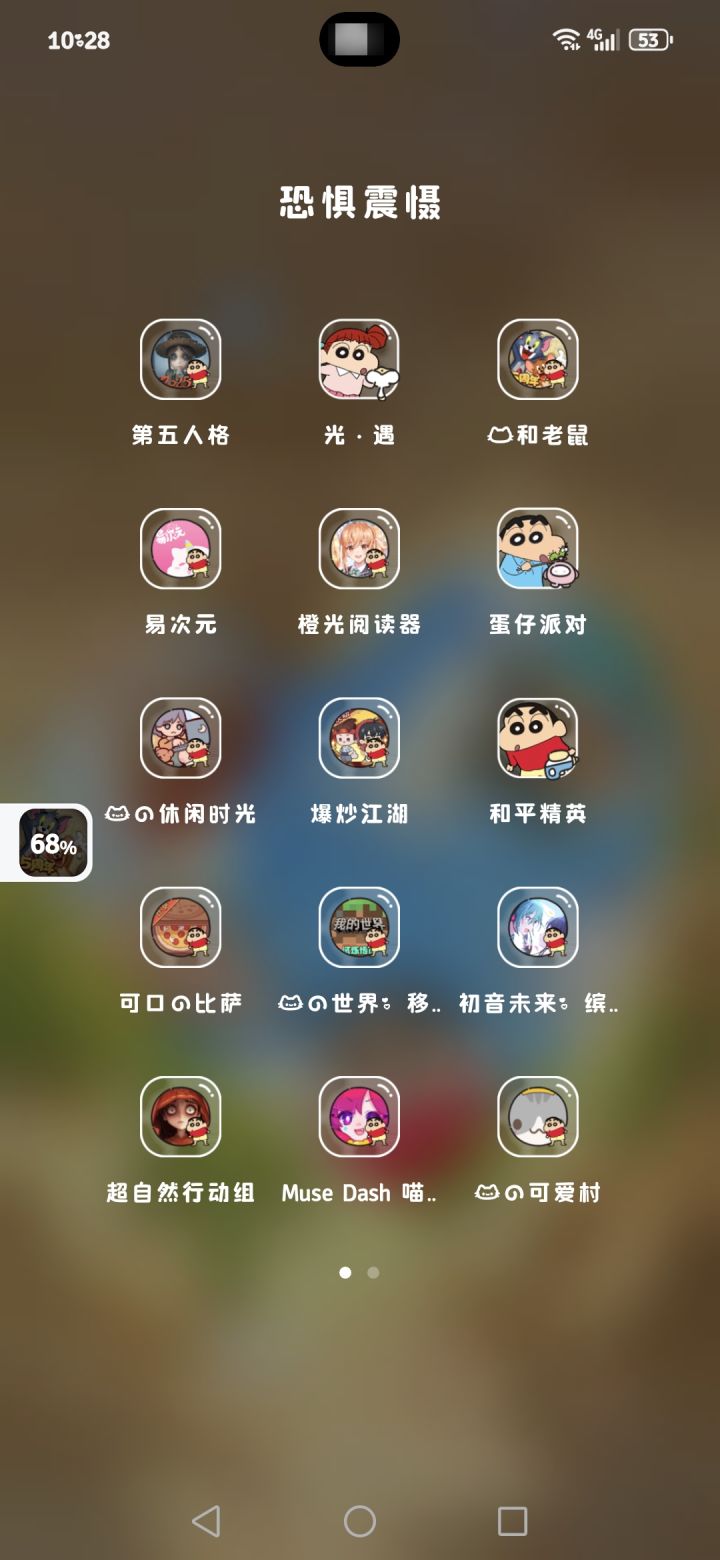Open recent apps with square navigation key

[x=512, y=1522]
